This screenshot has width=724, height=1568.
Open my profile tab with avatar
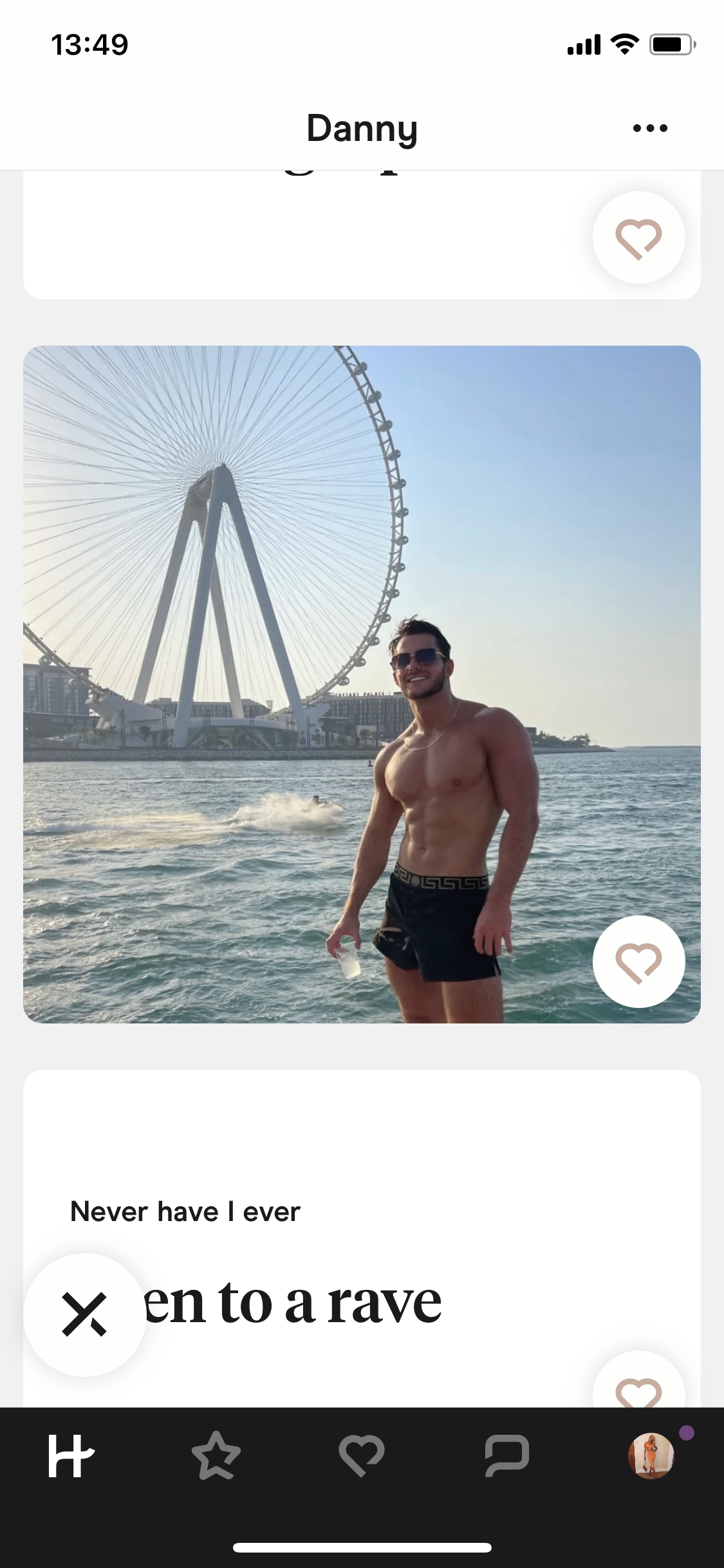tap(651, 1456)
